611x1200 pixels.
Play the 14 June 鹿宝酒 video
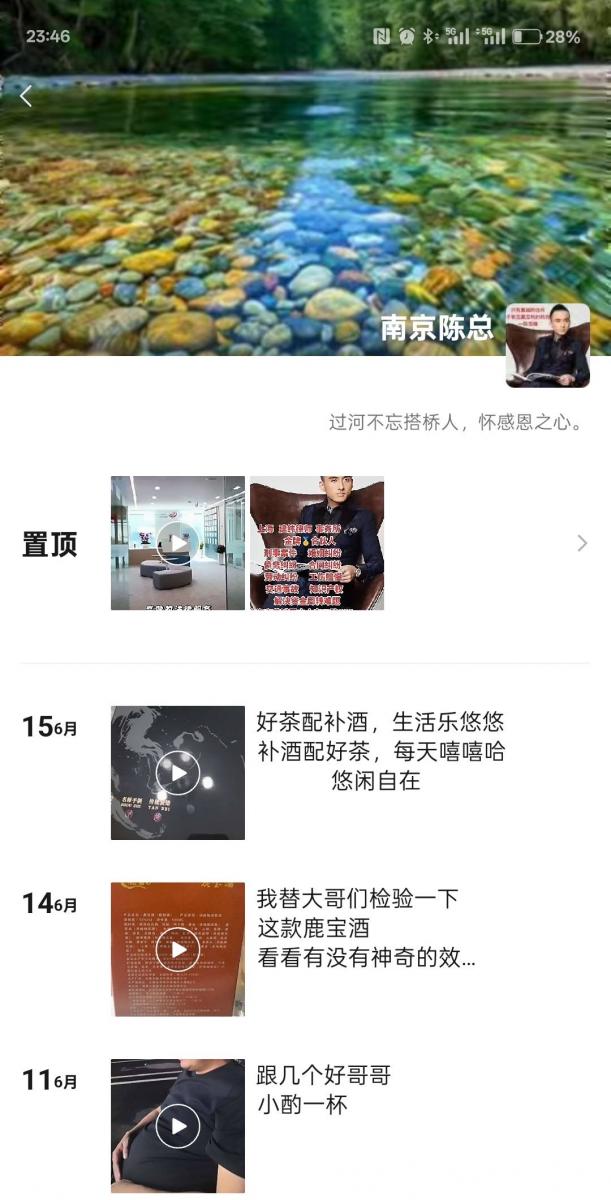(178, 949)
